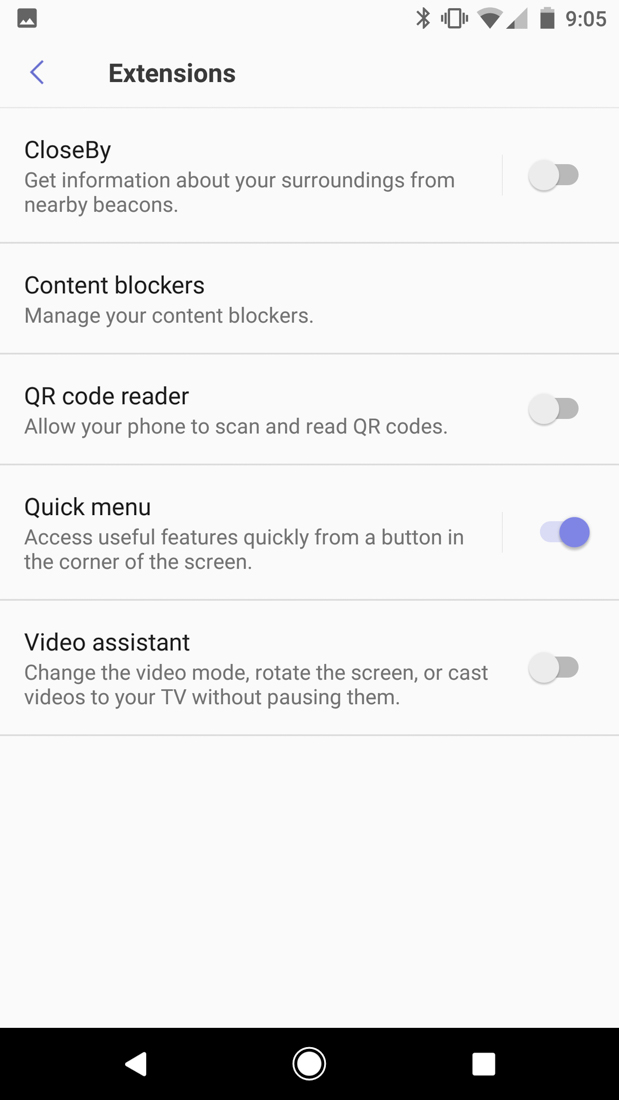Open Content blockers settings
The height and width of the screenshot is (1100, 619).
tap(300, 299)
